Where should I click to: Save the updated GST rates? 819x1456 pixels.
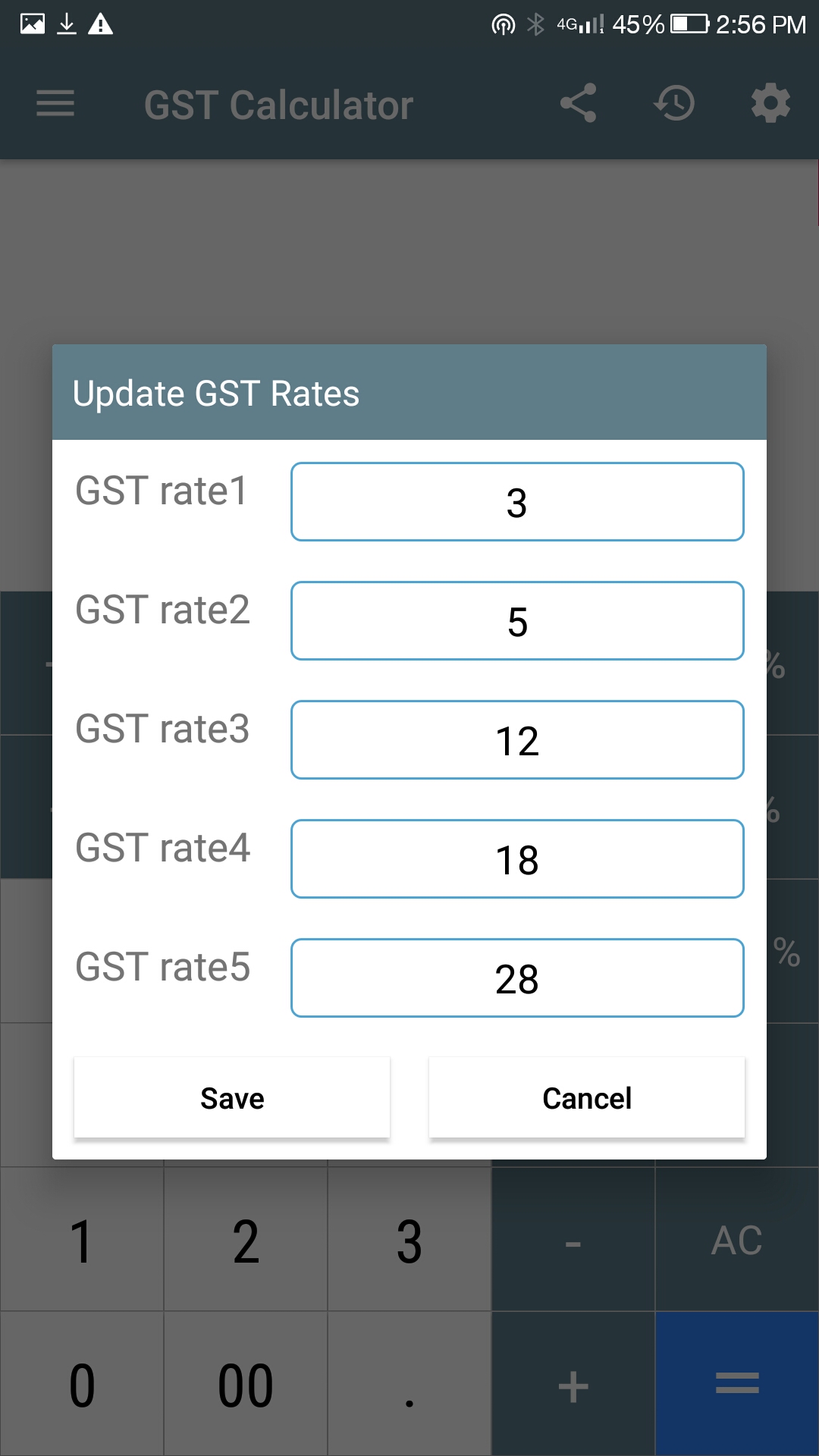tap(231, 1097)
